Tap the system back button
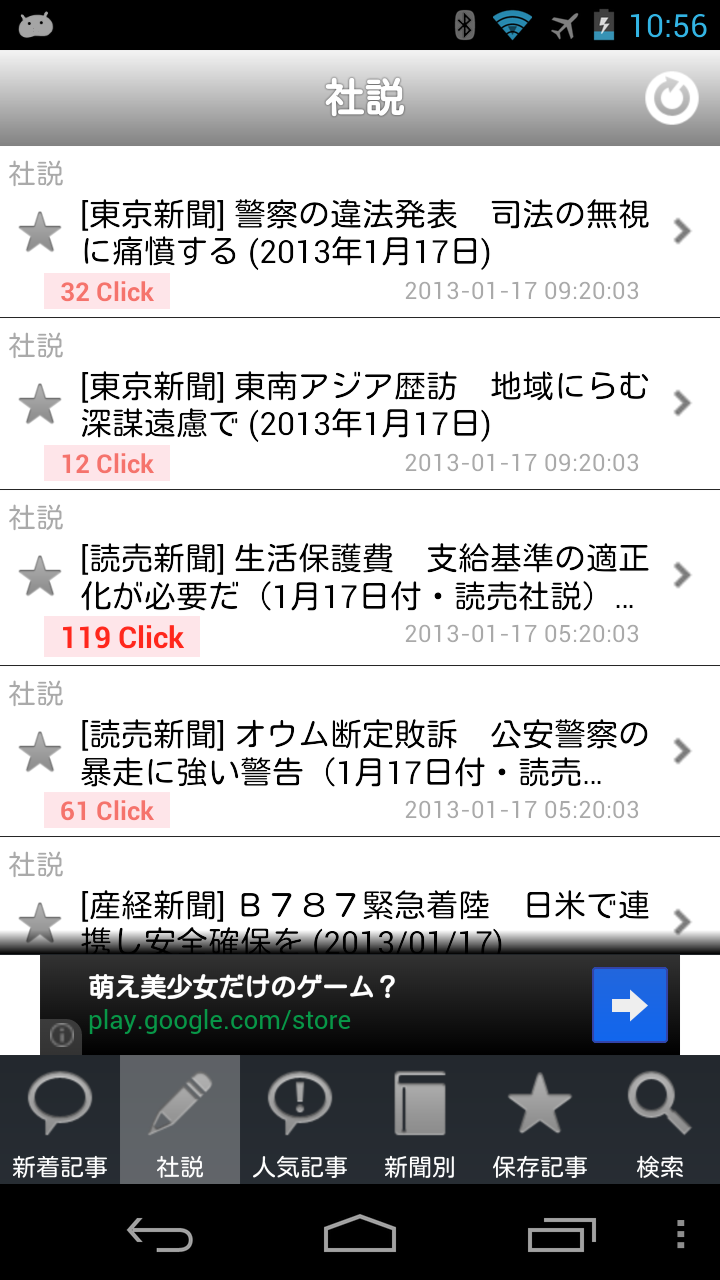 pos(160,1233)
